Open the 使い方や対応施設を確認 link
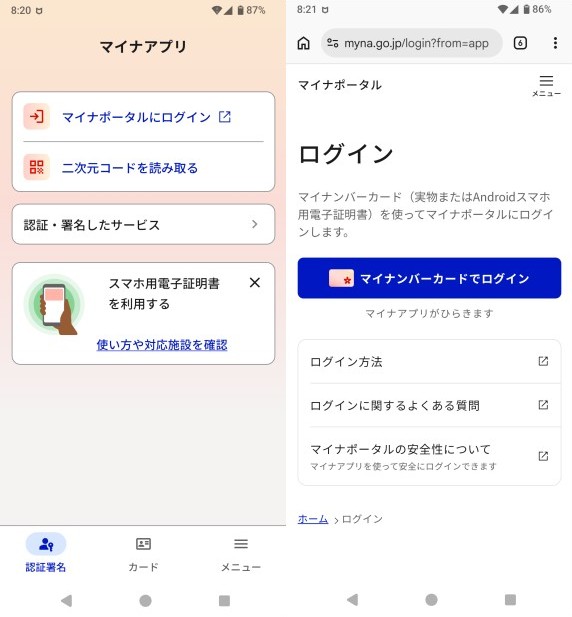Viewport: 572px width, 617px height. [162, 345]
